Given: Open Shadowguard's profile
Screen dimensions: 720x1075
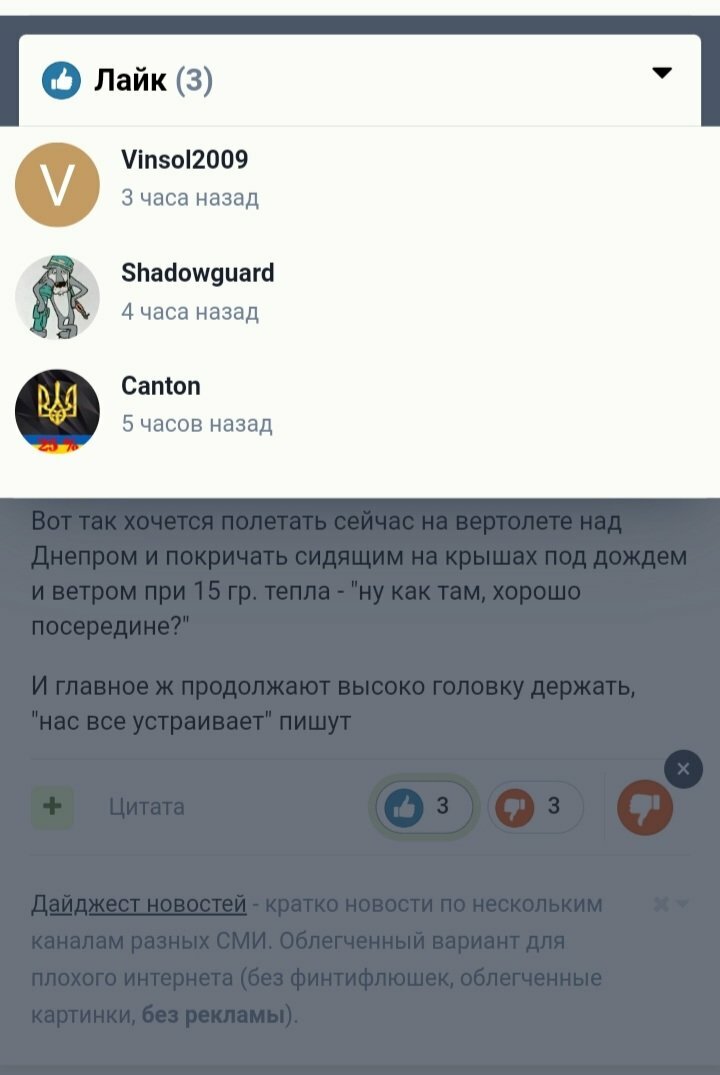Looking at the screenshot, I should (197, 273).
